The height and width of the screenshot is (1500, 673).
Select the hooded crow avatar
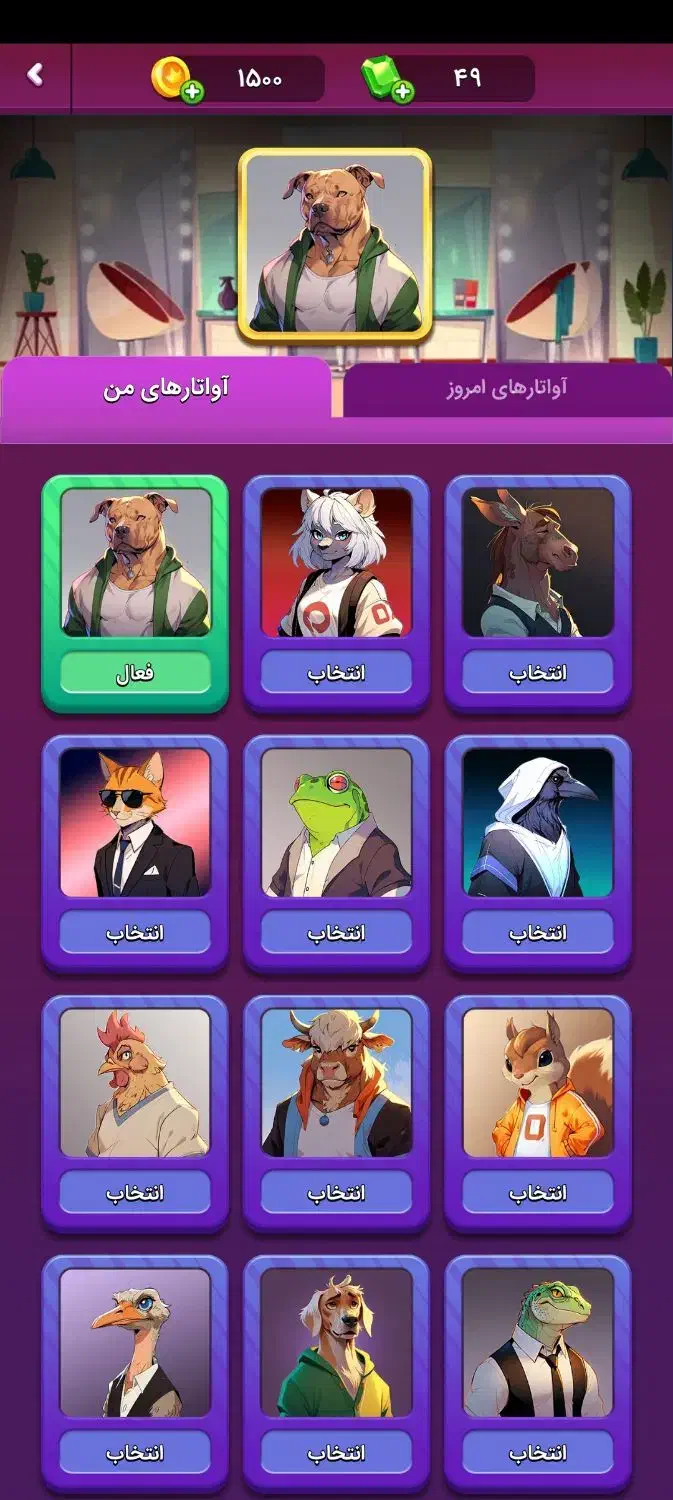point(538,933)
